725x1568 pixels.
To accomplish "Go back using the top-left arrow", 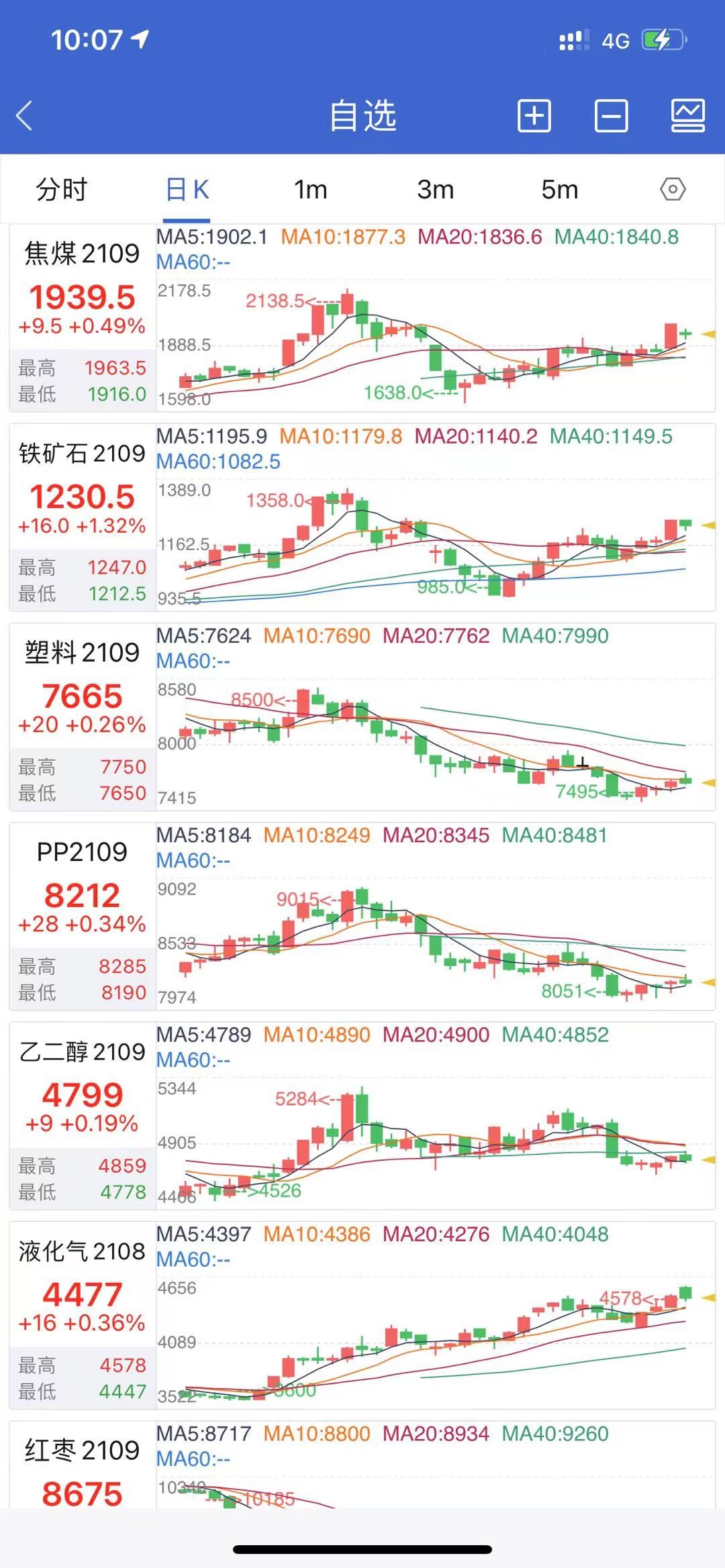I will 25,116.
